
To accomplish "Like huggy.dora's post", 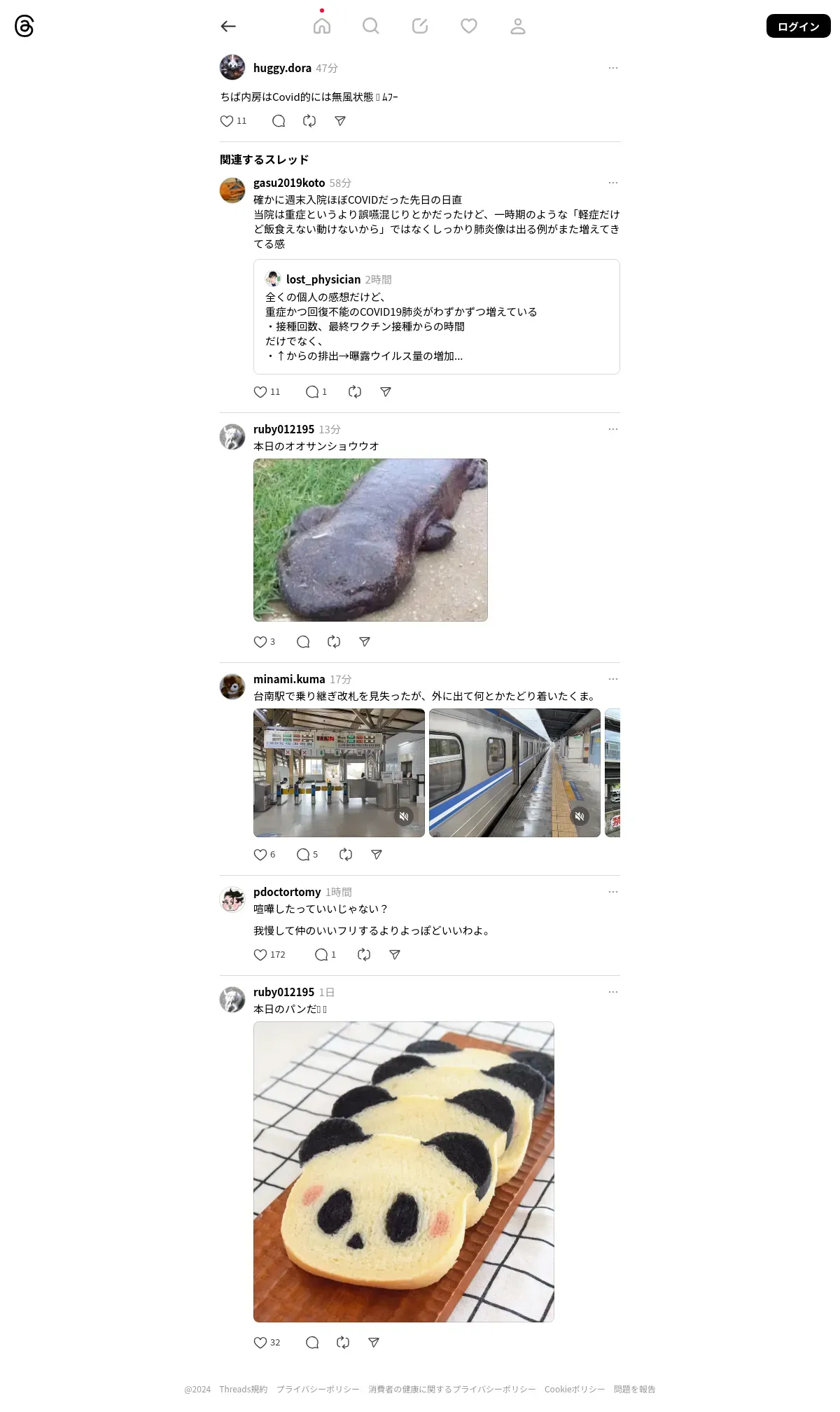I will click(x=227, y=121).
